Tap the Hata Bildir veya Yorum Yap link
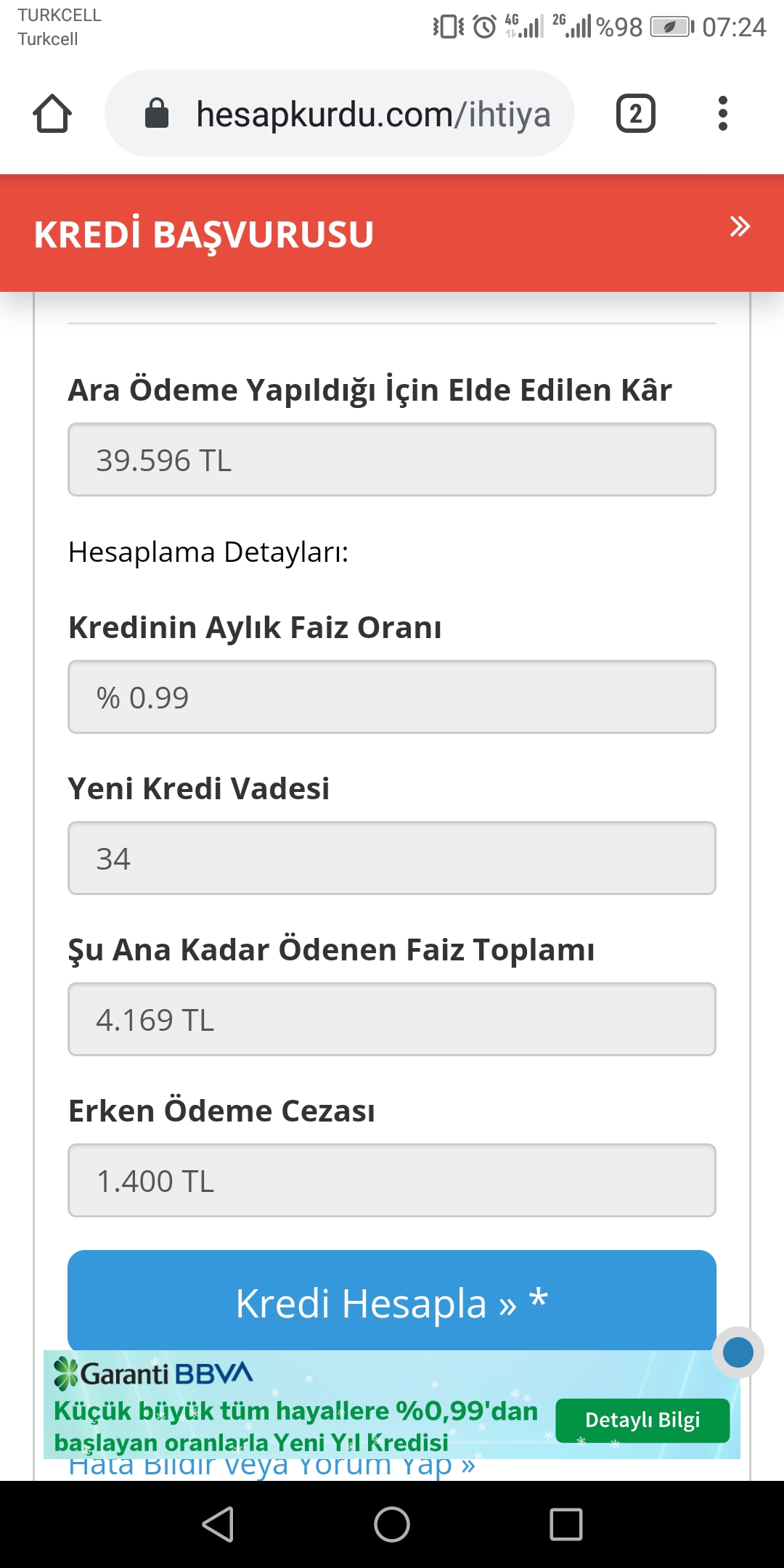784x1568 pixels. (271, 1468)
